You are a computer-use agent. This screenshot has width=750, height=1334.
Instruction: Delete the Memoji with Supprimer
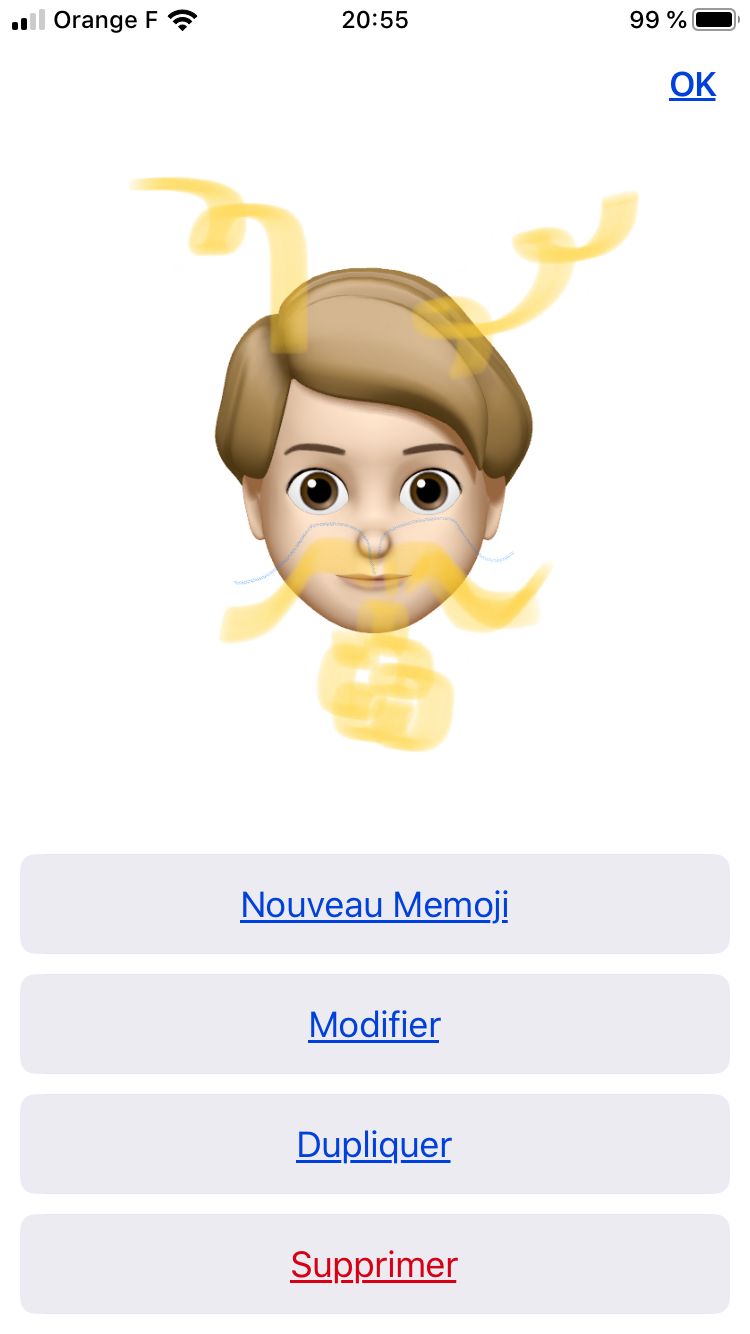click(x=374, y=1264)
